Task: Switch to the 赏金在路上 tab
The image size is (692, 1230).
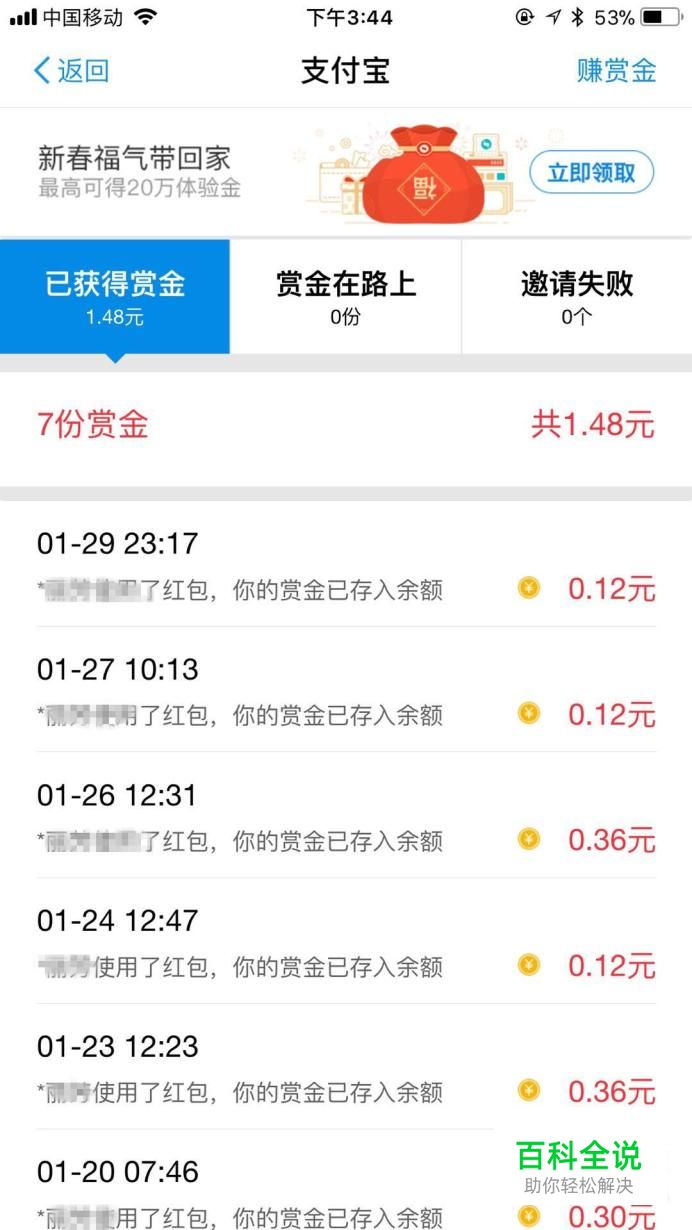Action: tap(346, 296)
